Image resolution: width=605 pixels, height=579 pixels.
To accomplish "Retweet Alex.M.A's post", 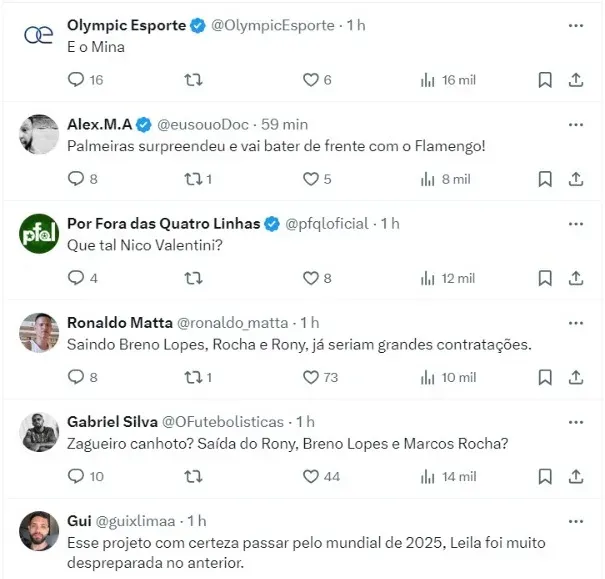I will 192,179.
